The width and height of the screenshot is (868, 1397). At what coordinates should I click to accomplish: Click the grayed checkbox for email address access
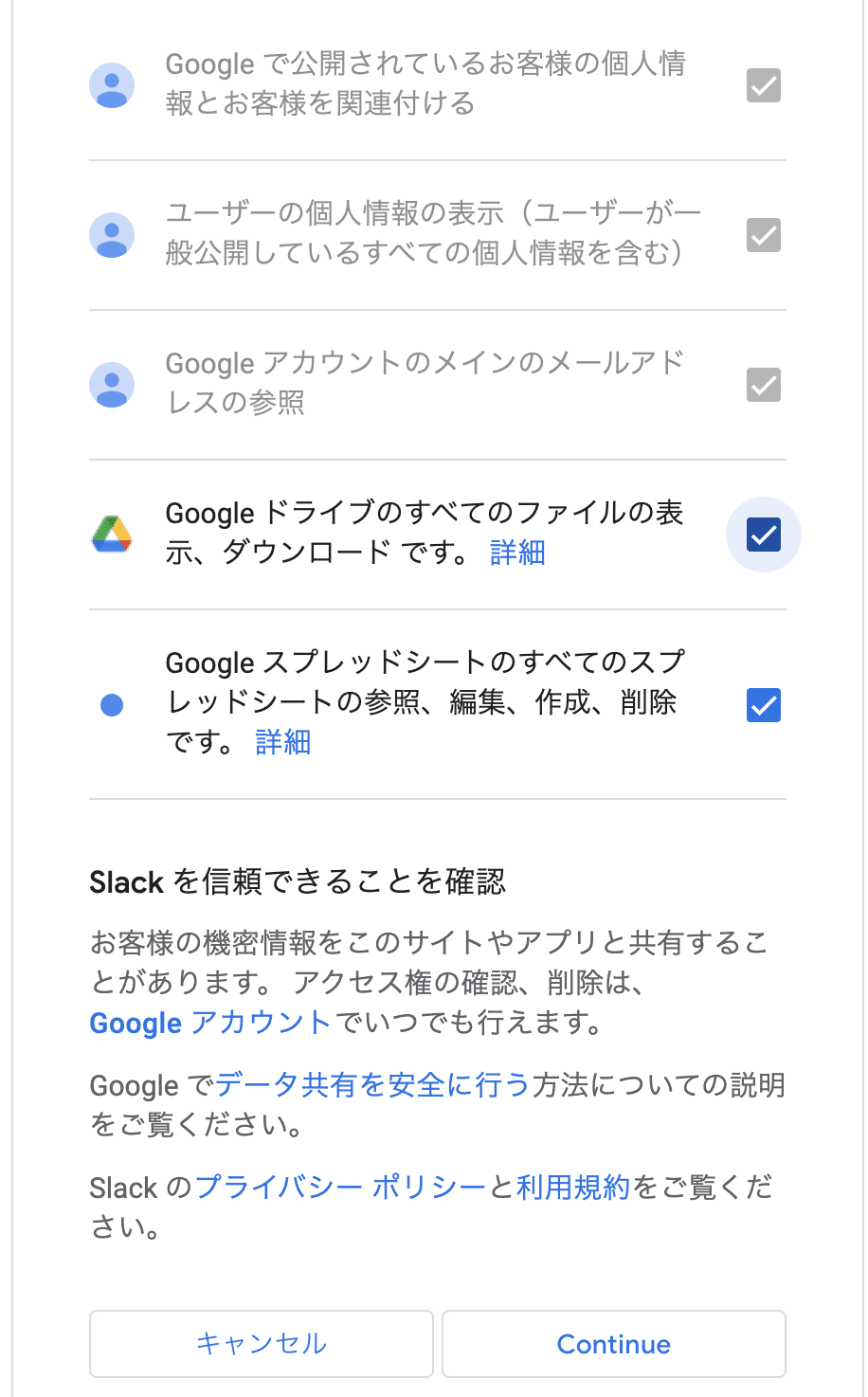[763, 385]
